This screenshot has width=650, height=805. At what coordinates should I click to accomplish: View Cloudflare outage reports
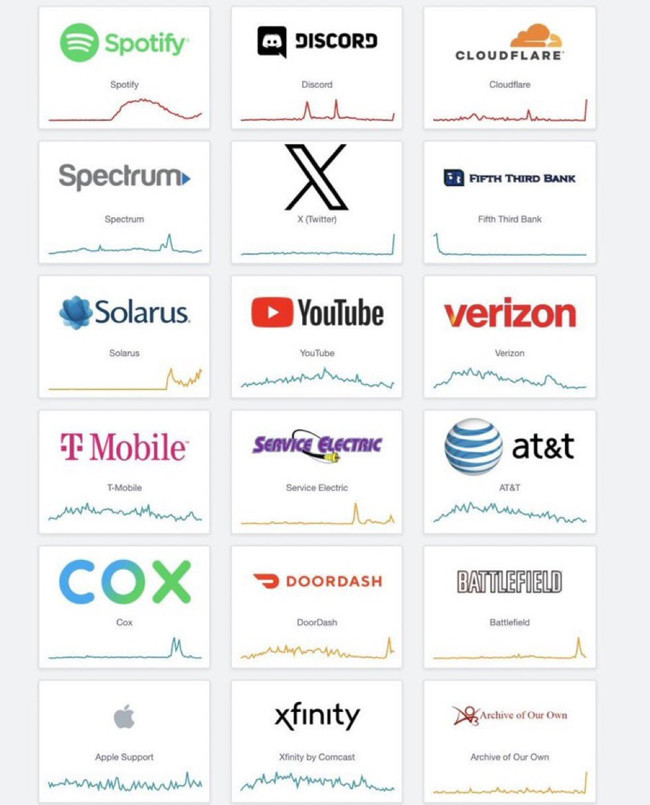509,68
